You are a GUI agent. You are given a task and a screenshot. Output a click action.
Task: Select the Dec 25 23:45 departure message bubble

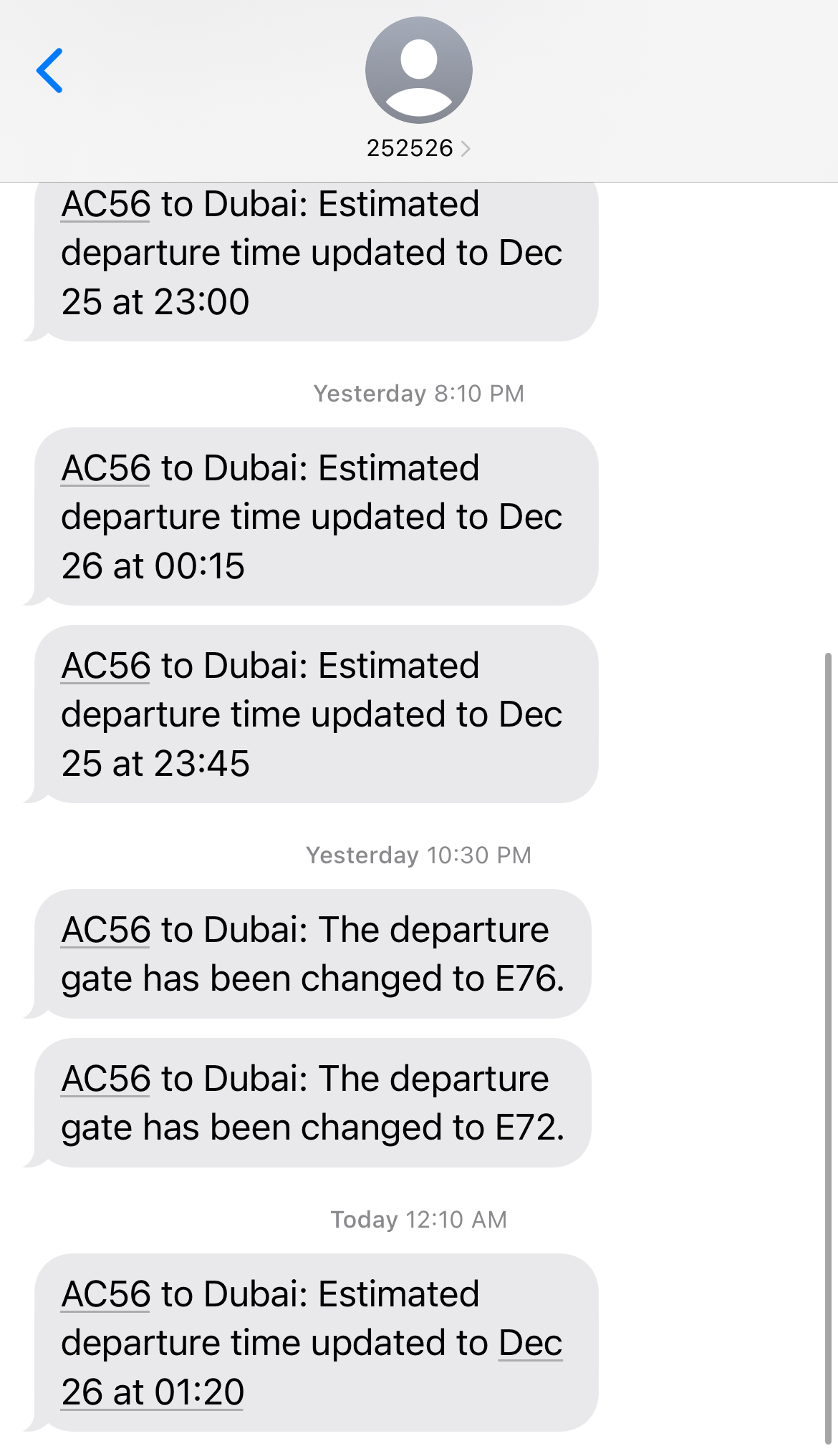(315, 714)
